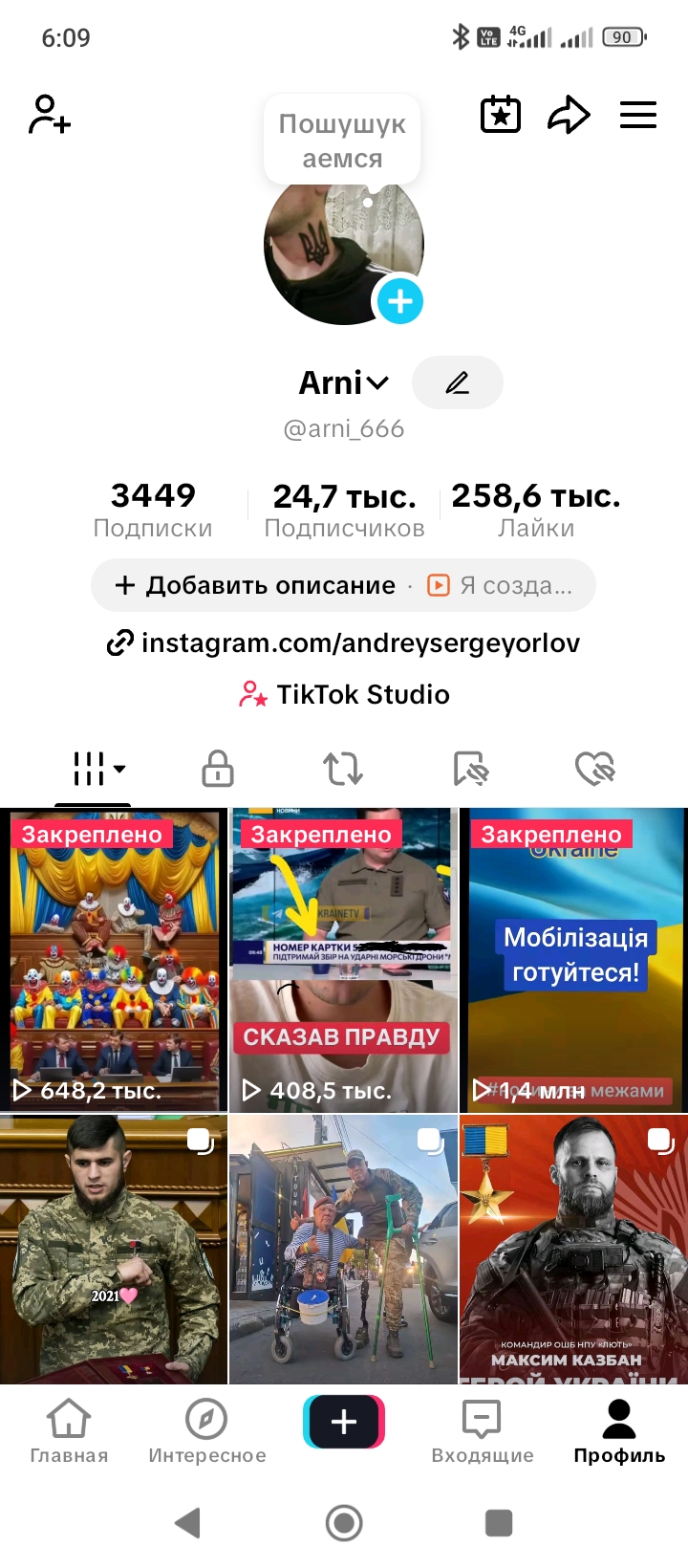The width and height of the screenshot is (688, 1568).
Task: Open the edit profile pencil icon
Action: click(x=457, y=381)
